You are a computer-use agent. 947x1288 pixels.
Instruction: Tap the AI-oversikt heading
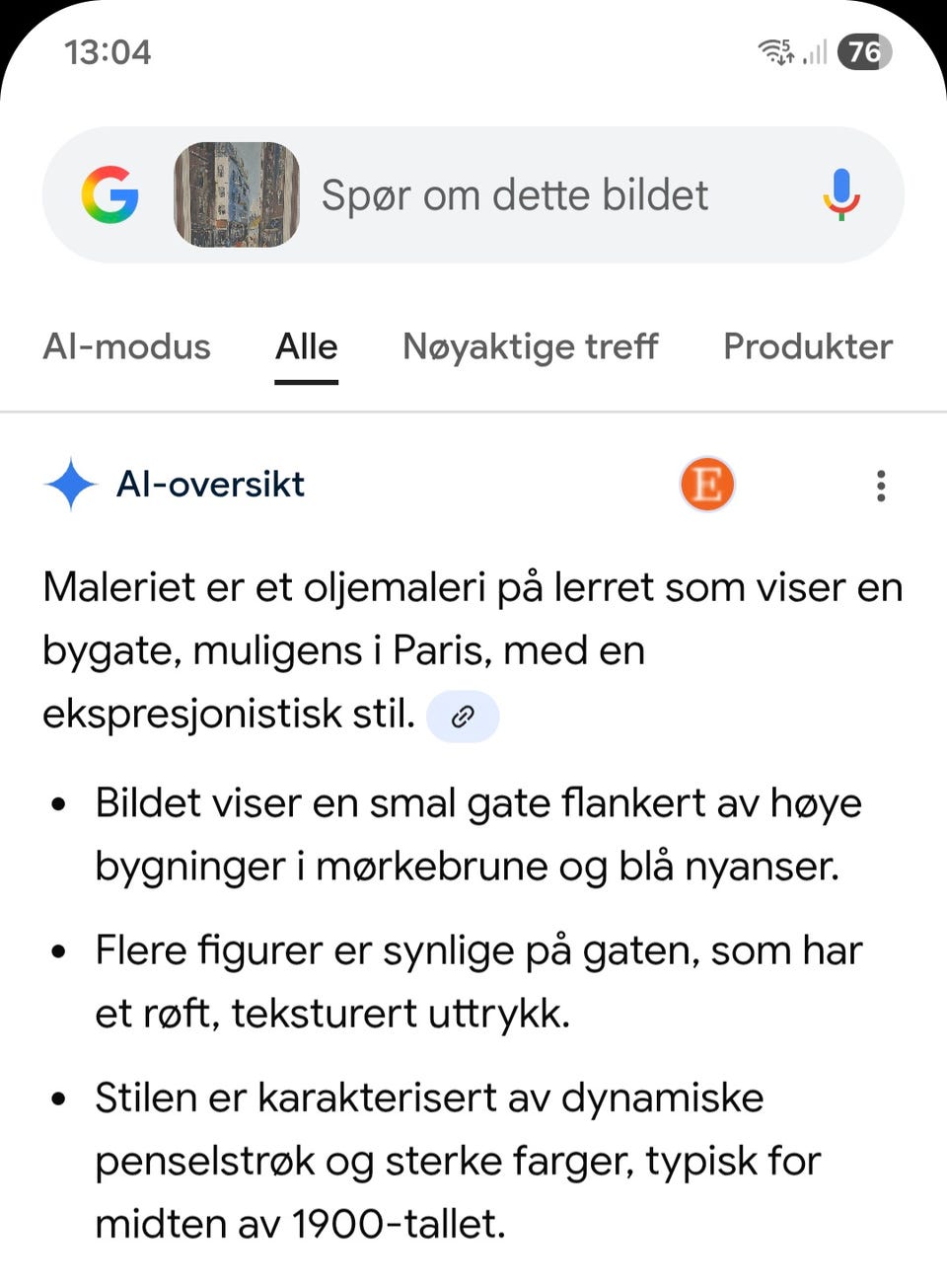click(x=210, y=485)
